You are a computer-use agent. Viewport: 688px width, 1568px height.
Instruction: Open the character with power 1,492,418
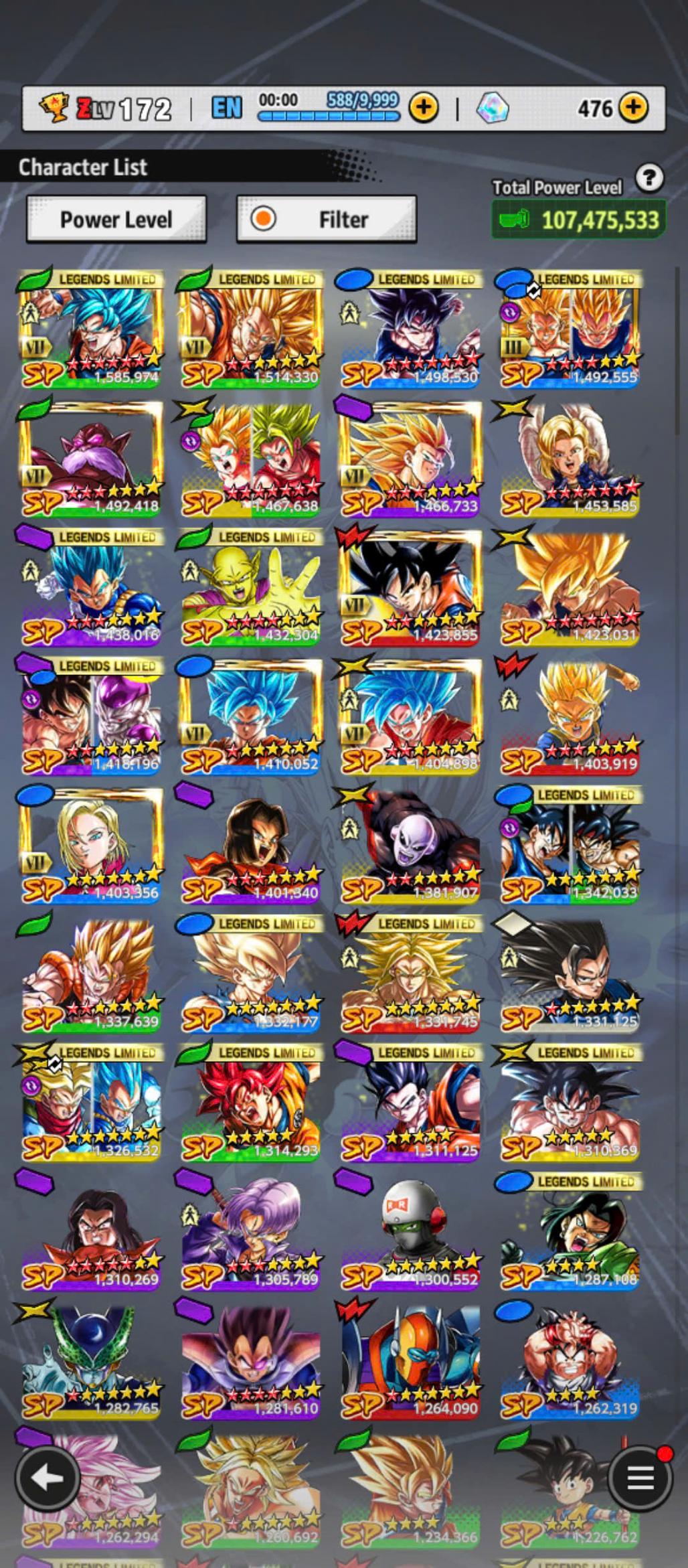(x=90, y=459)
